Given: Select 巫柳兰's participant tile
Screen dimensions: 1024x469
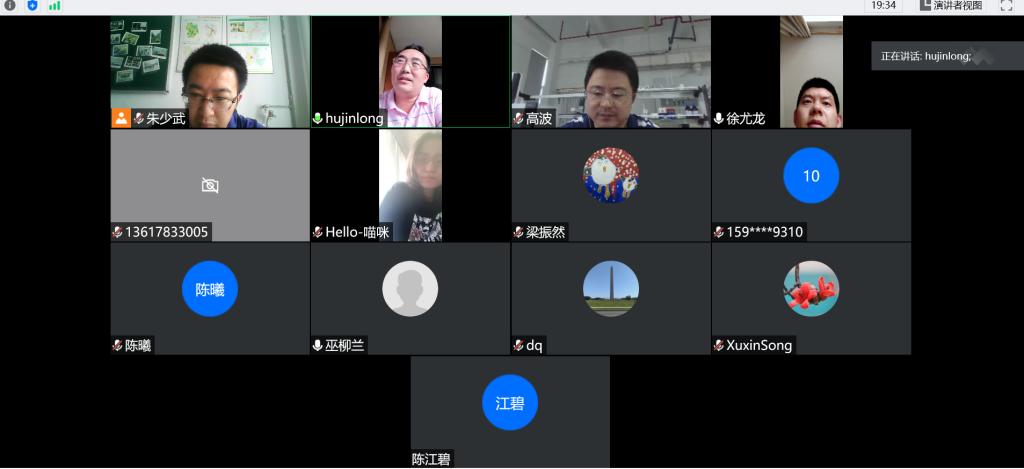Looking at the screenshot, I should coord(410,298).
